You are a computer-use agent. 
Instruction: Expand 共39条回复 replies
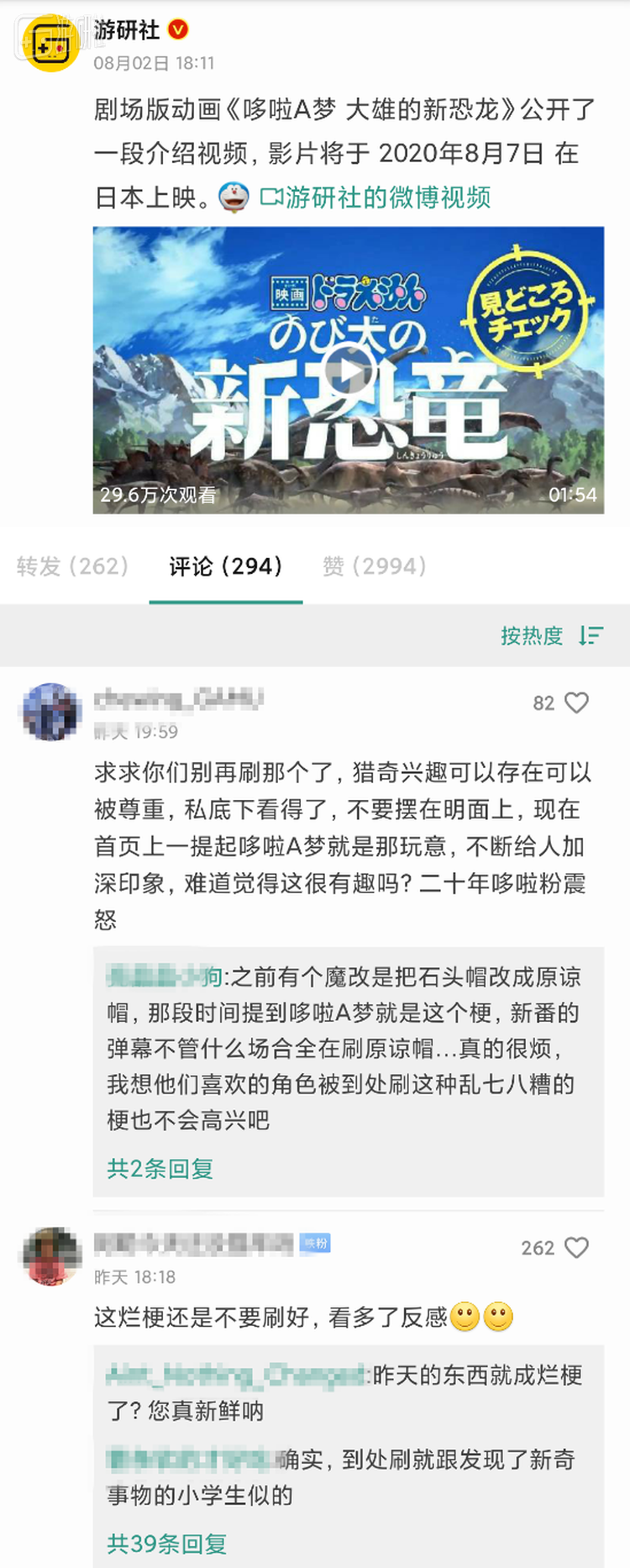point(167,1543)
